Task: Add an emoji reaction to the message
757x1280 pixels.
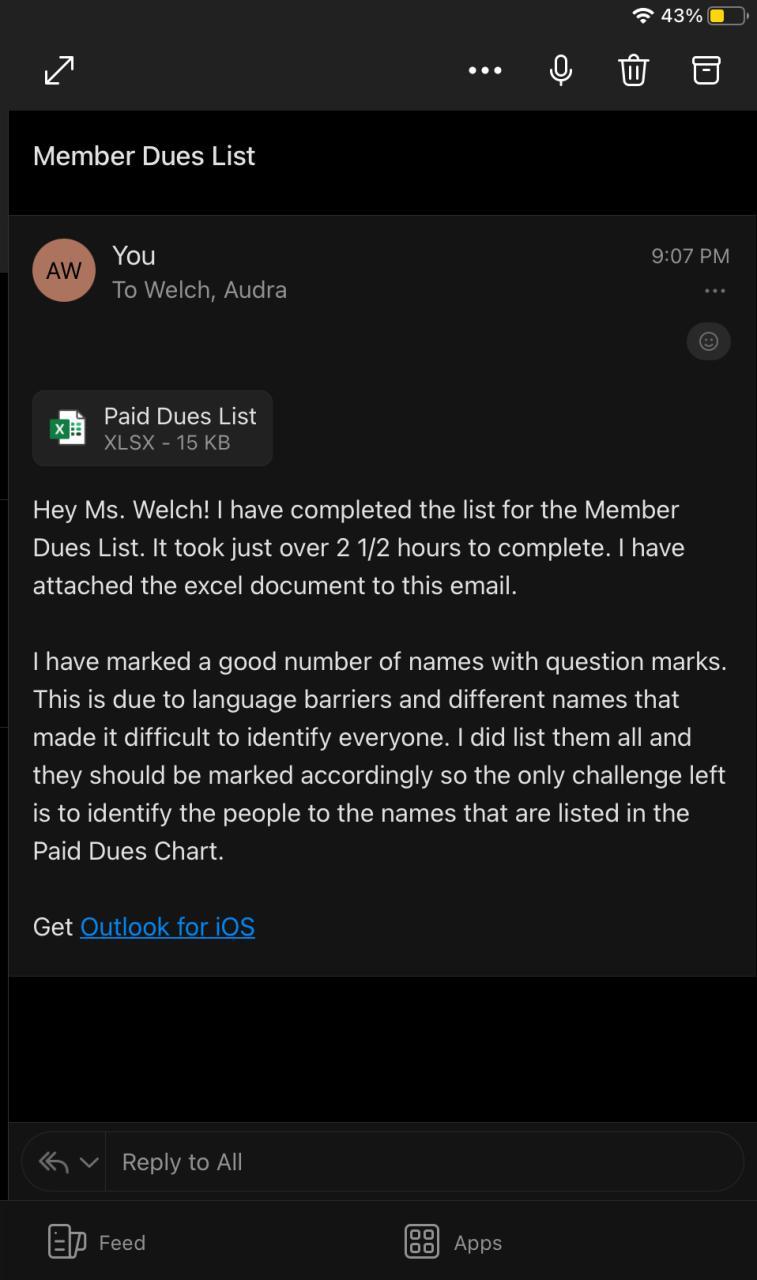Action: [708, 341]
